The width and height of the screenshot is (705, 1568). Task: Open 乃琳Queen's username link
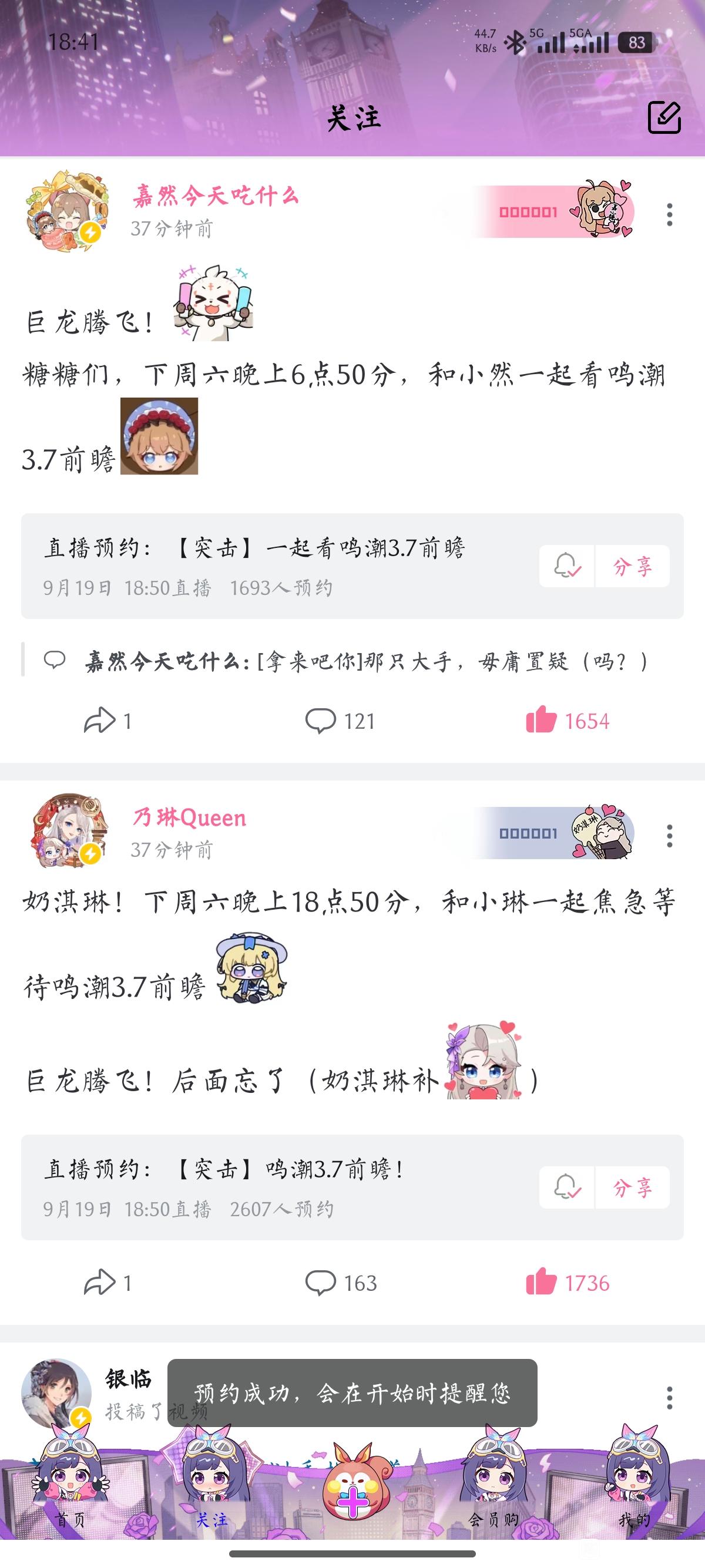pyautogui.click(x=189, y=817)
